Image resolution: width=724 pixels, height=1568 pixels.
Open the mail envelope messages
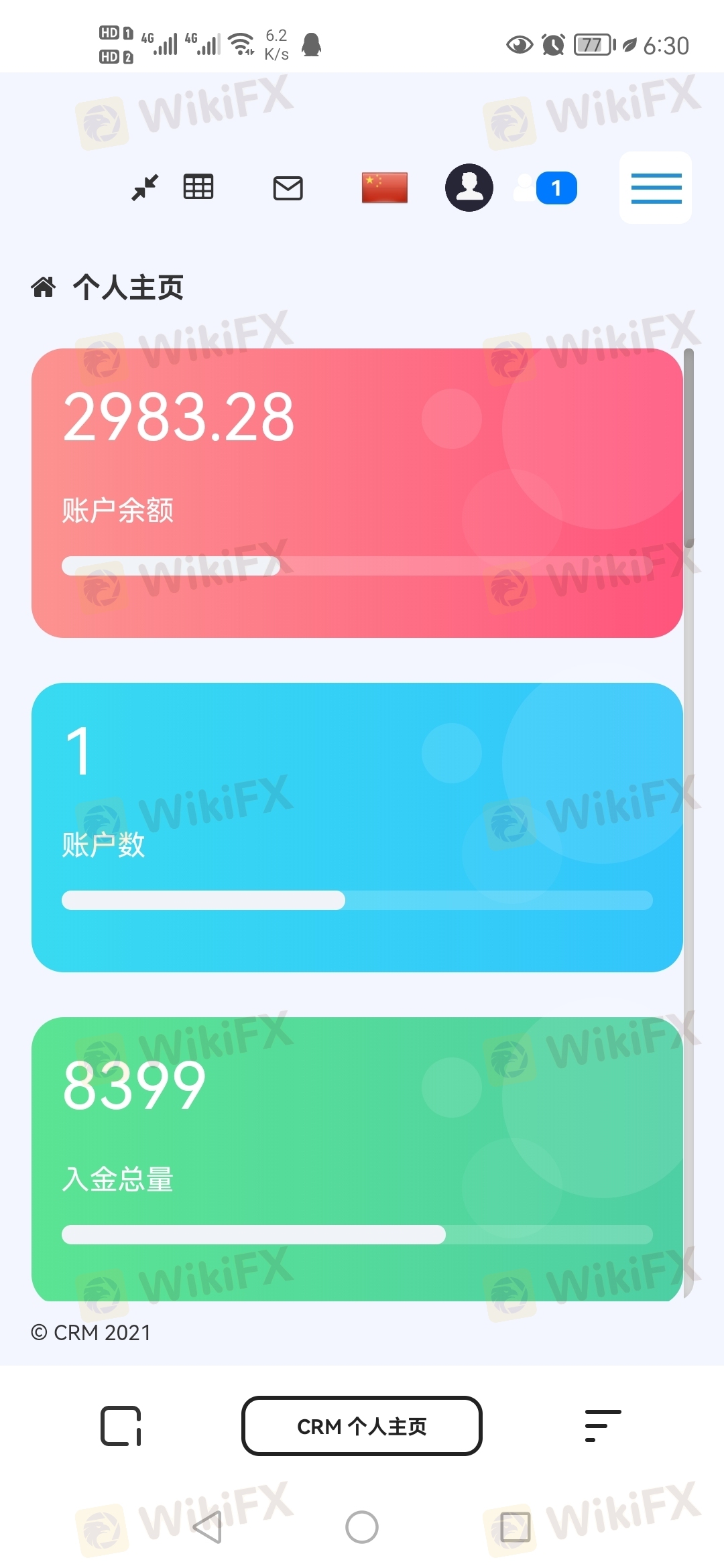click(x=288, y=188)
